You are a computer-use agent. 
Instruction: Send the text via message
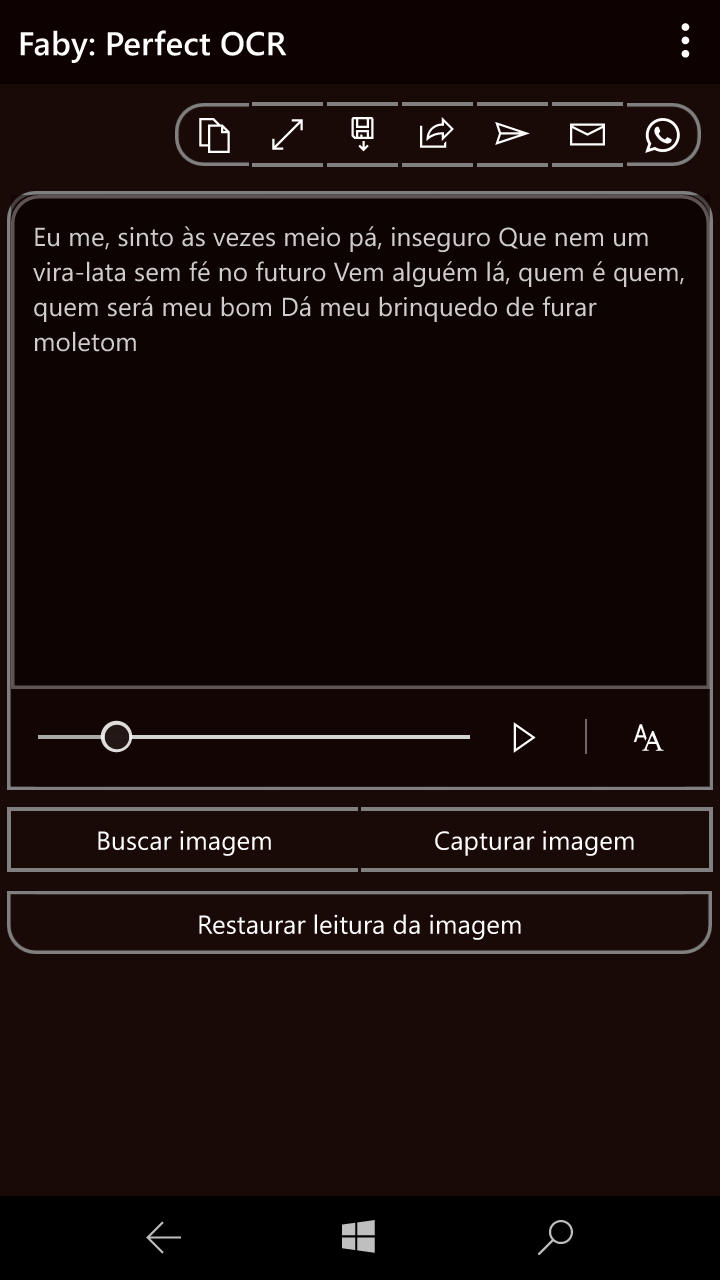(511, 134)
